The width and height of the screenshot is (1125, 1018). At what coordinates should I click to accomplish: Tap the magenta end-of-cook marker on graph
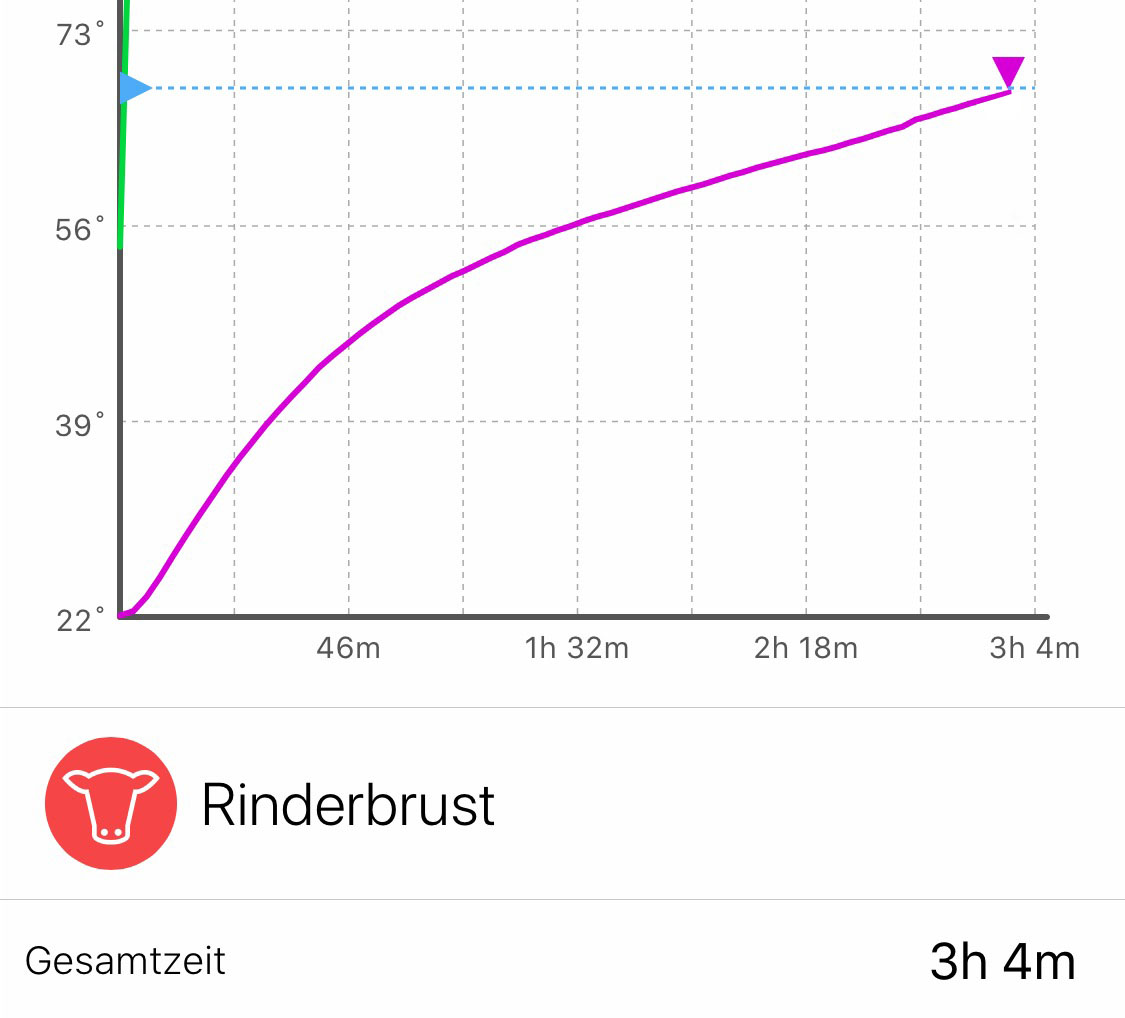tap(1008, 72)
